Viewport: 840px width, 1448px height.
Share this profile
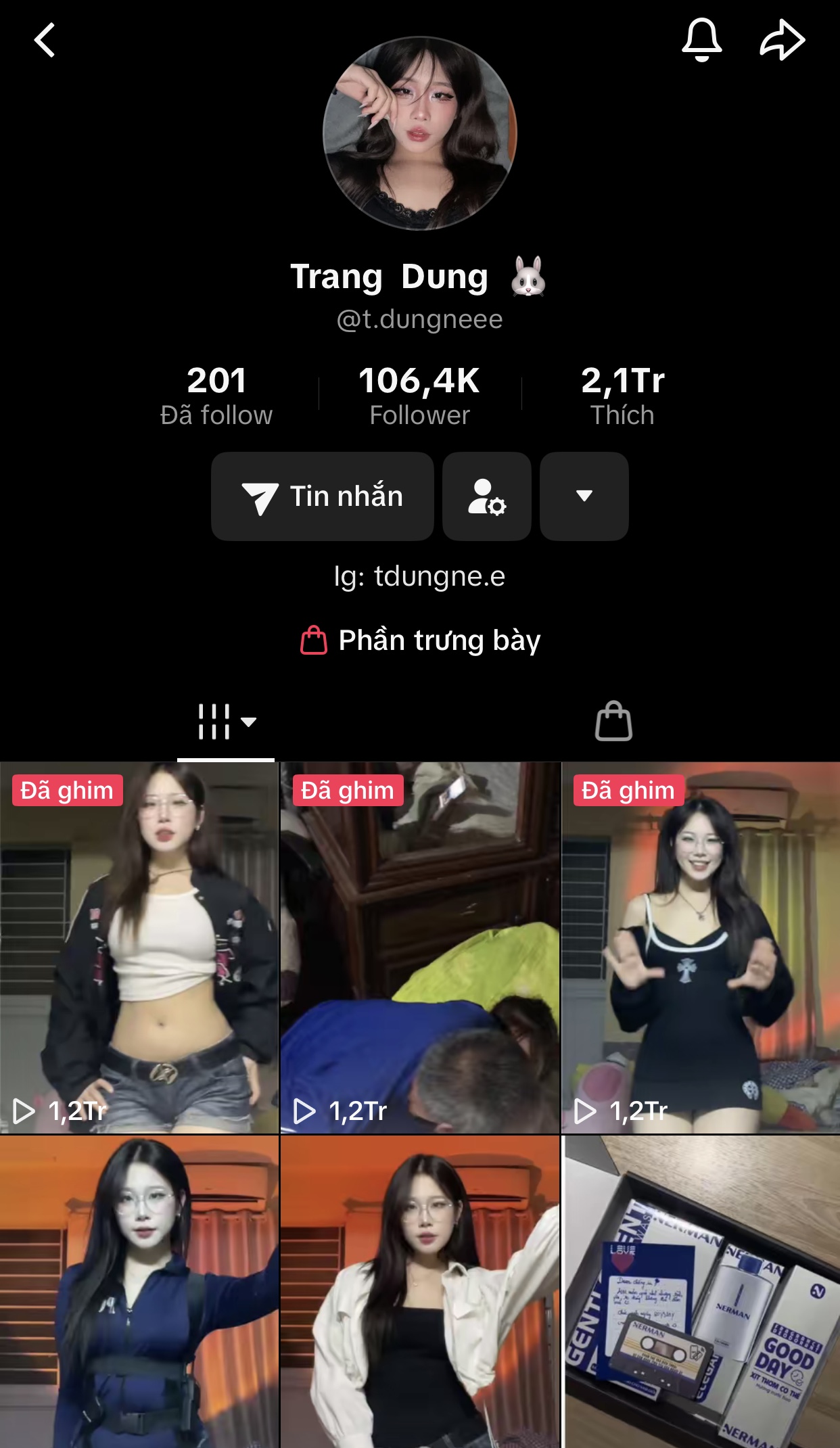782,41
